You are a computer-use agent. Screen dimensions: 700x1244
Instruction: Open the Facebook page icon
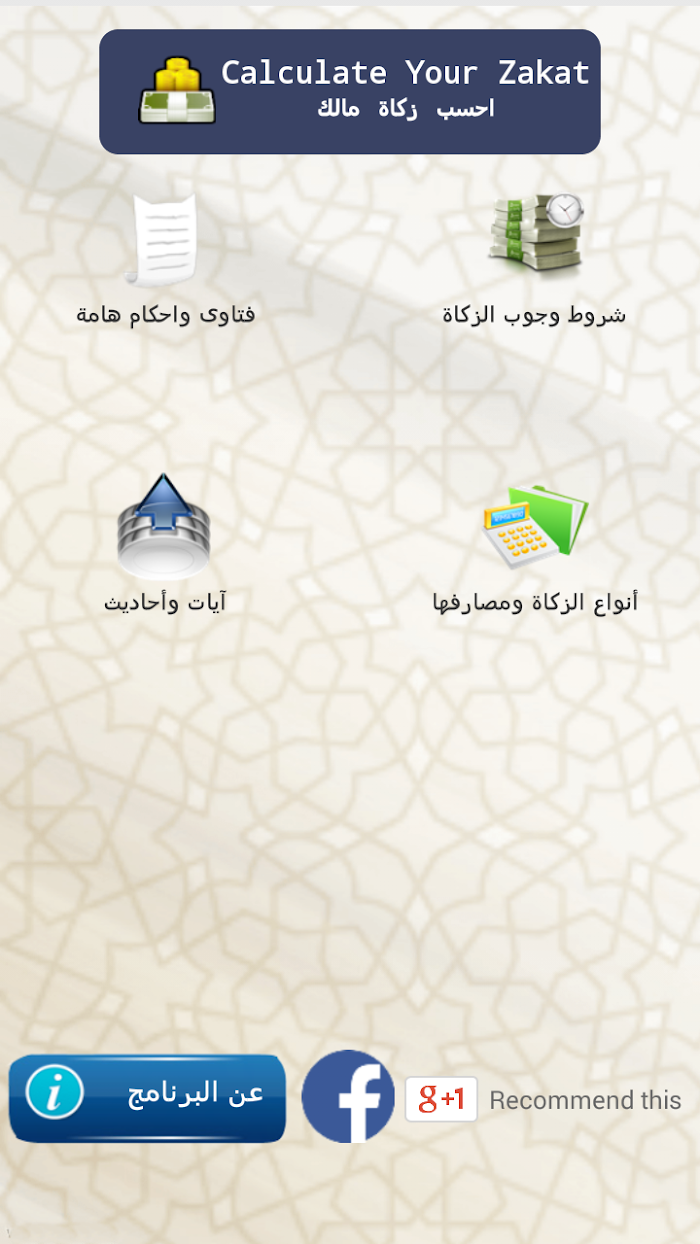click(x=348, y=1097)
